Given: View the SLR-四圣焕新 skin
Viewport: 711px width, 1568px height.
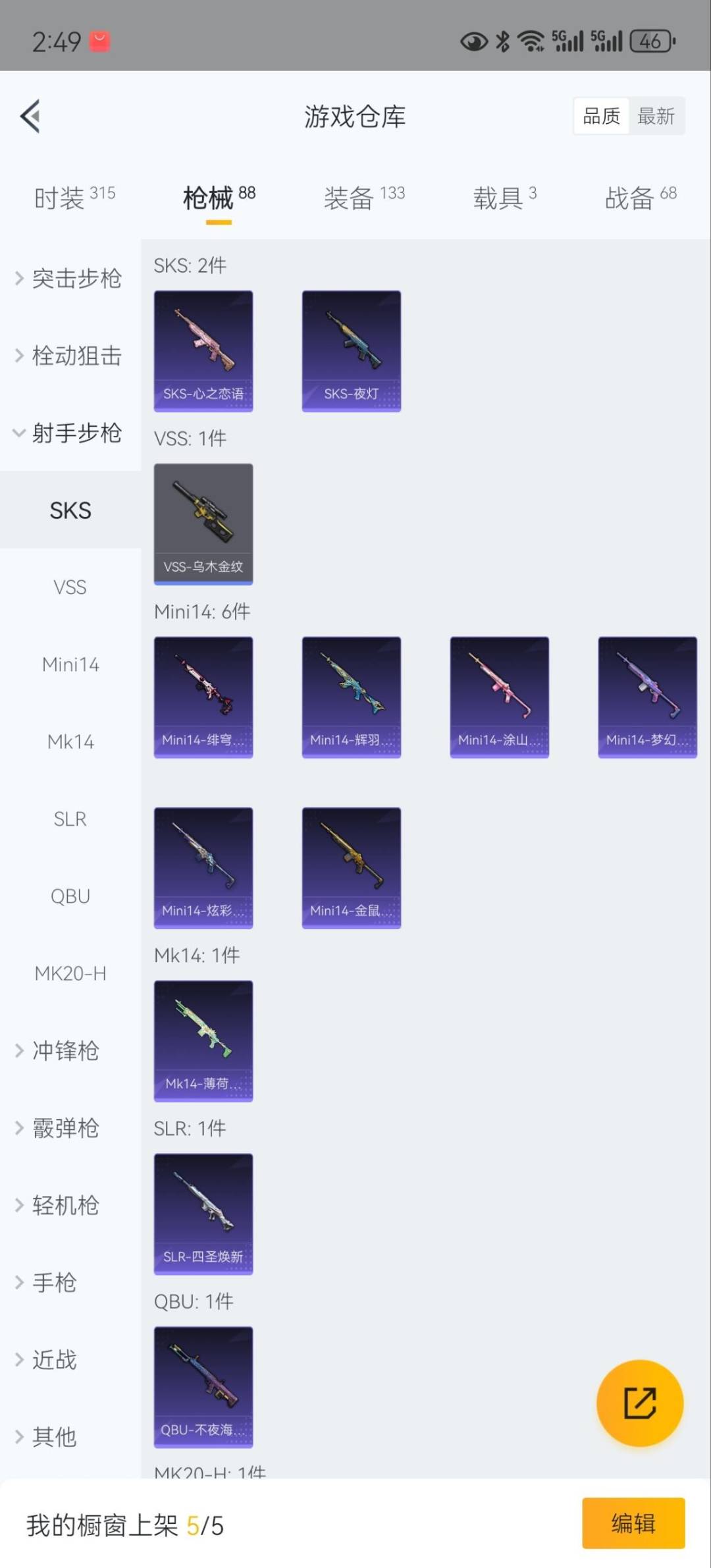Looking at the screenshot, I should [x=203, y=1214].
